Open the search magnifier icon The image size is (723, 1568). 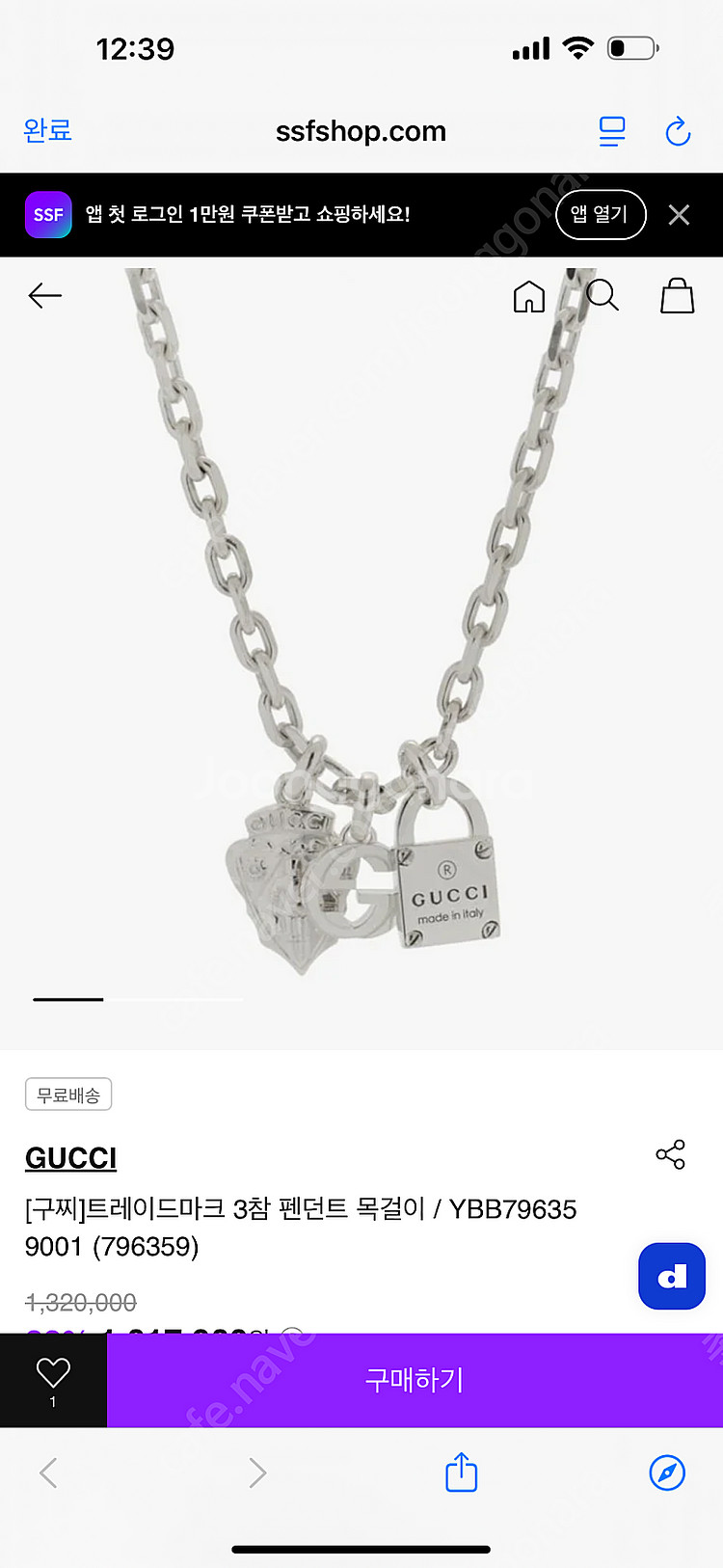coord(602,296)
